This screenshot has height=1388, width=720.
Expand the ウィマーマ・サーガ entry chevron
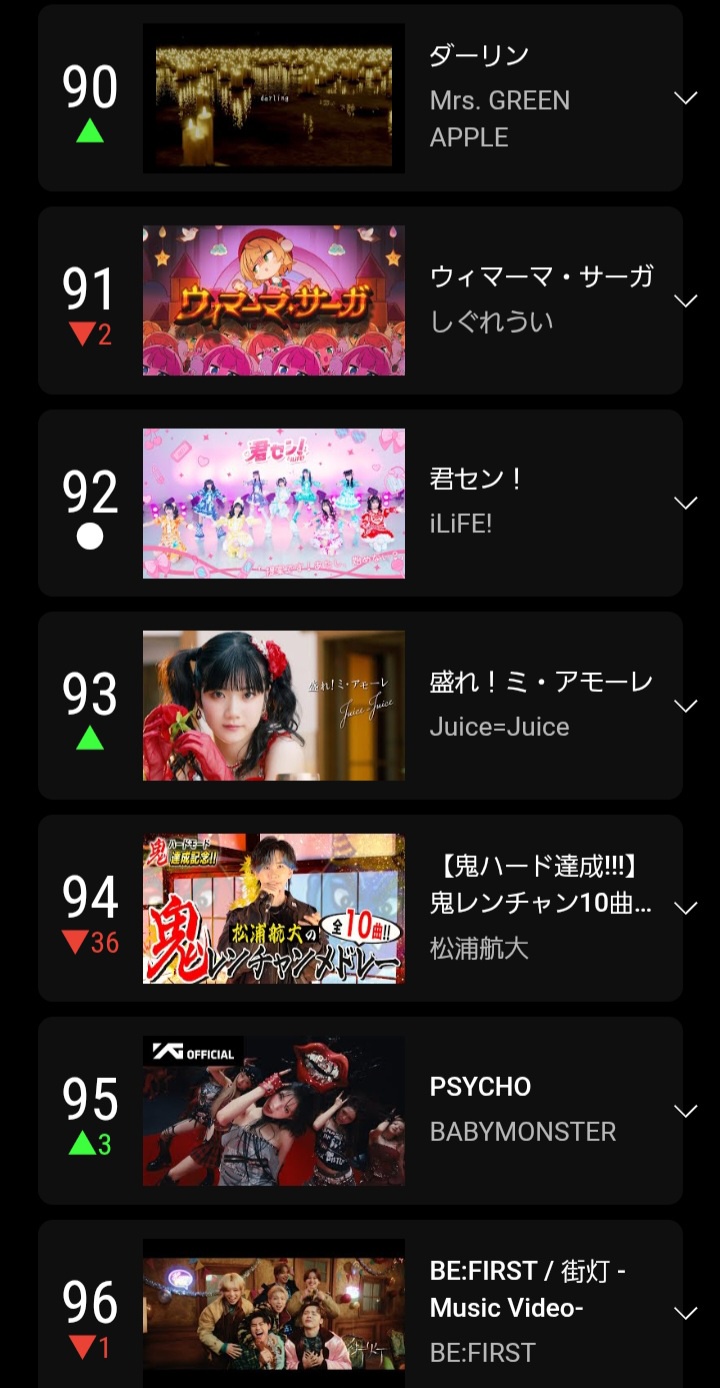pyautogui.click(x=685, y=301)
